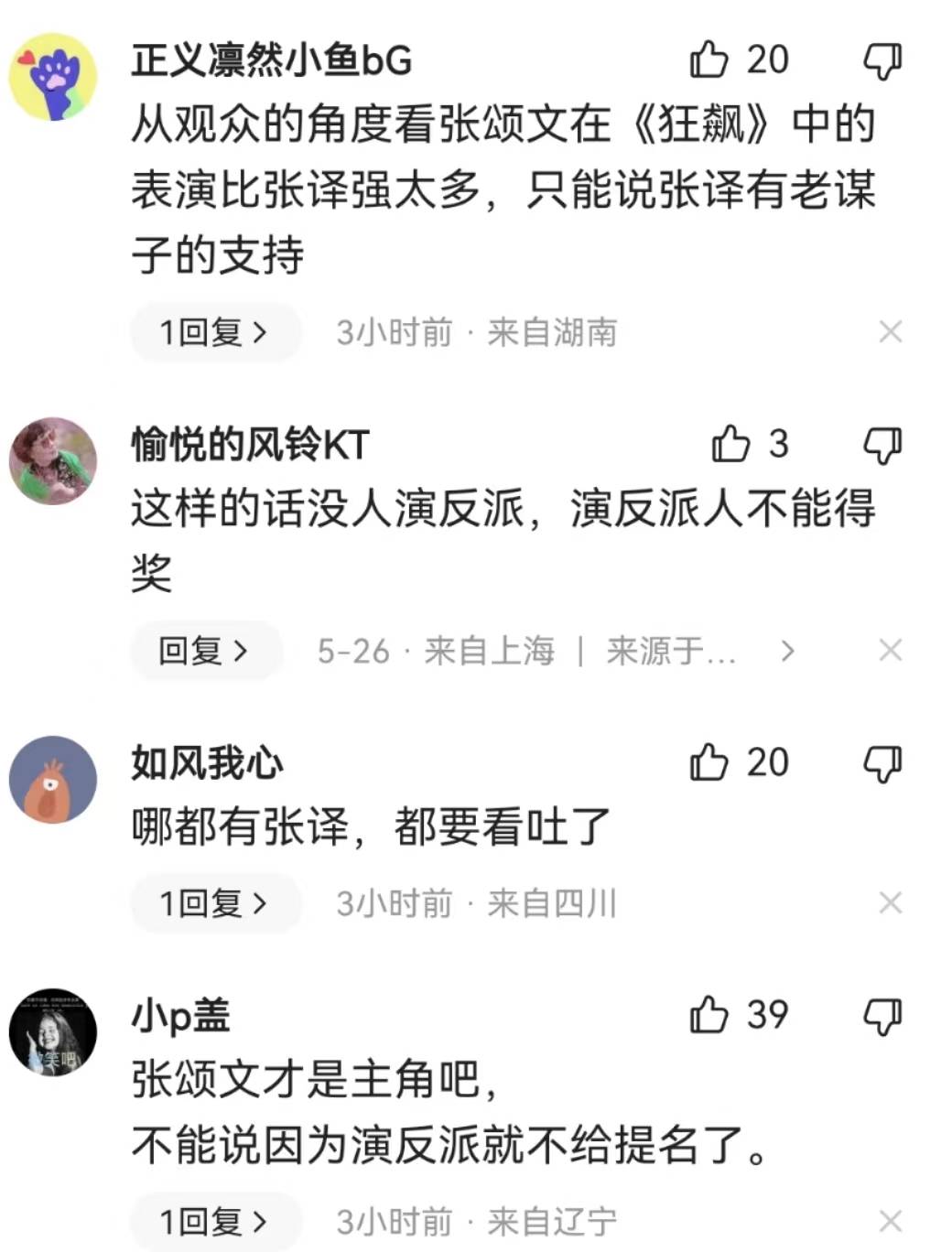
Task: Like 愉悦的风铃KT's comment
Action: [731, 445]
